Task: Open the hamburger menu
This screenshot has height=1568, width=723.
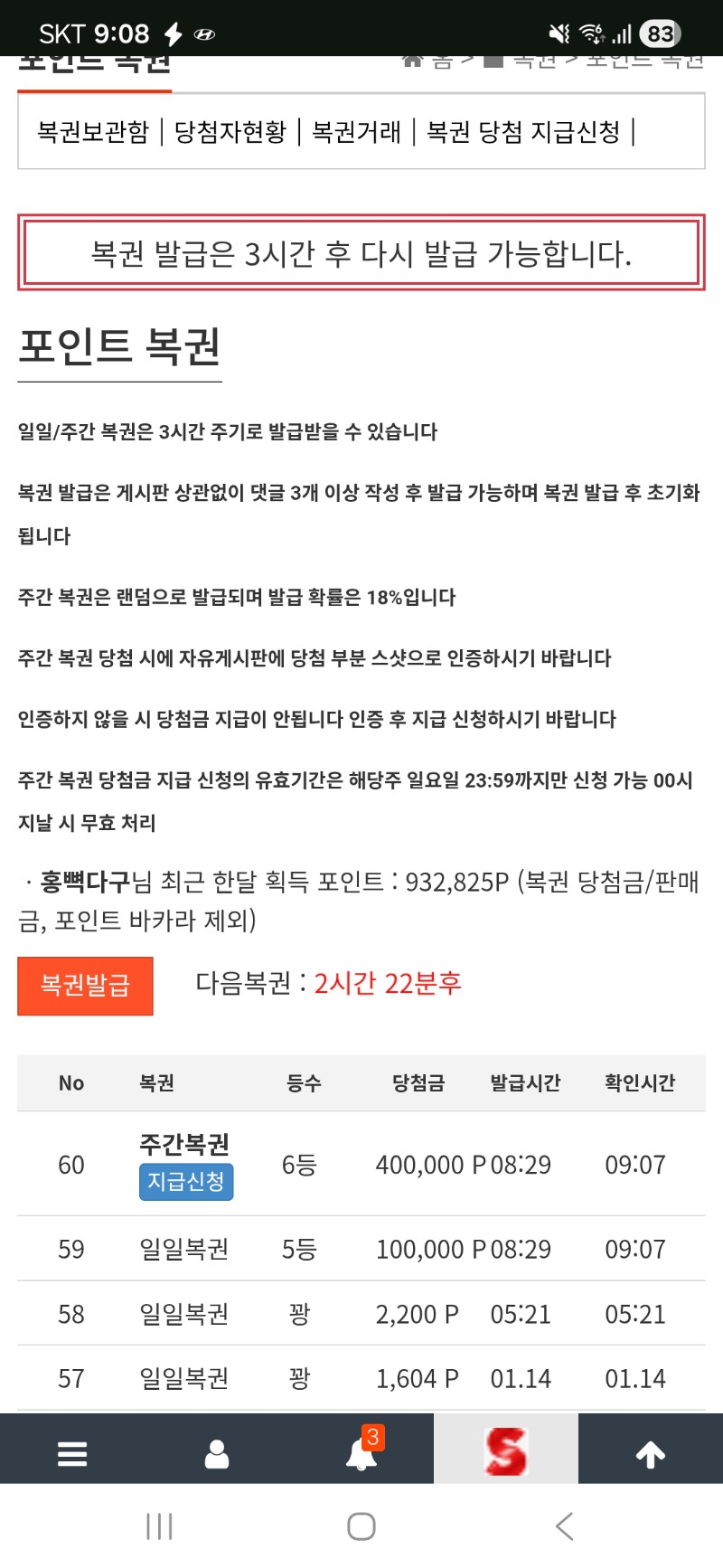Action: 72,1453
